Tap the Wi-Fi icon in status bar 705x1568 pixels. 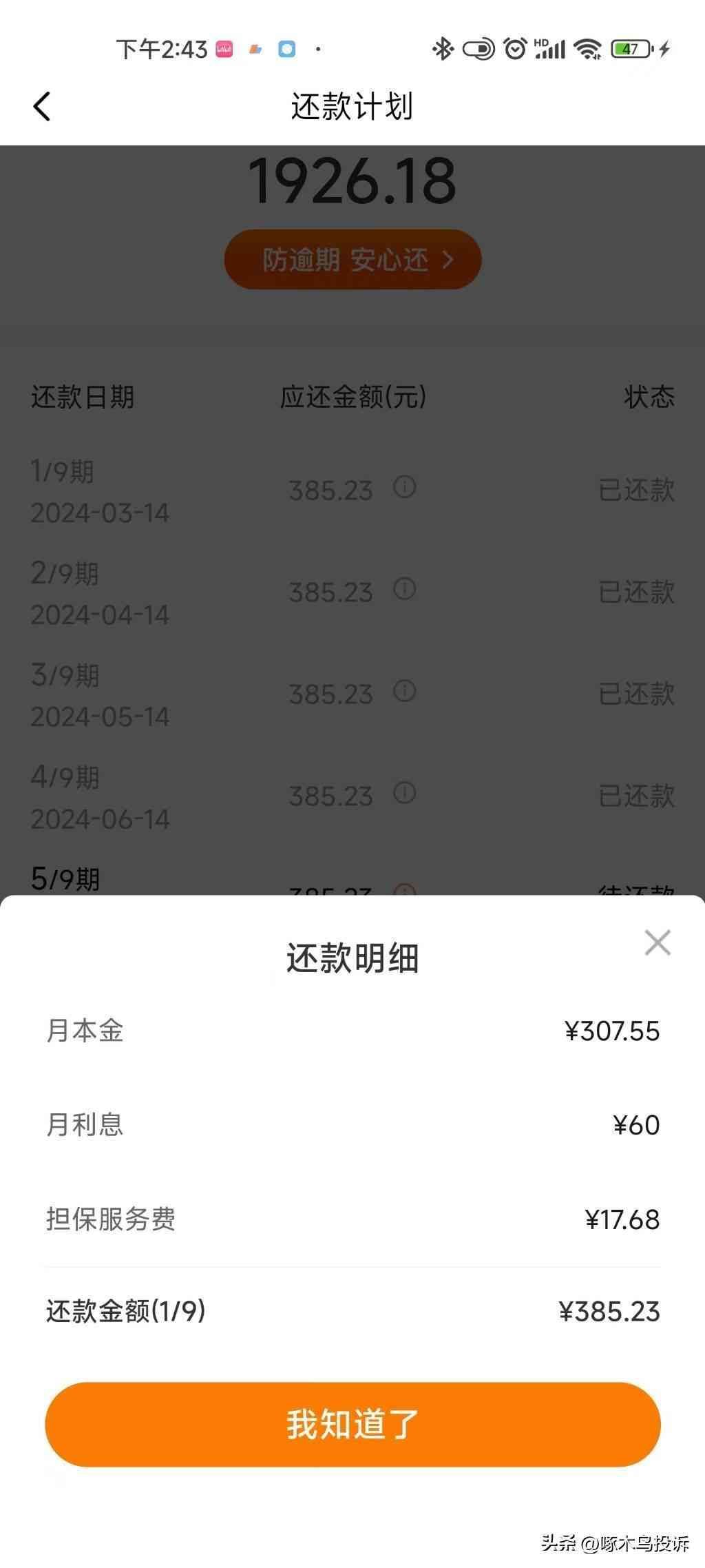(586, 49)
